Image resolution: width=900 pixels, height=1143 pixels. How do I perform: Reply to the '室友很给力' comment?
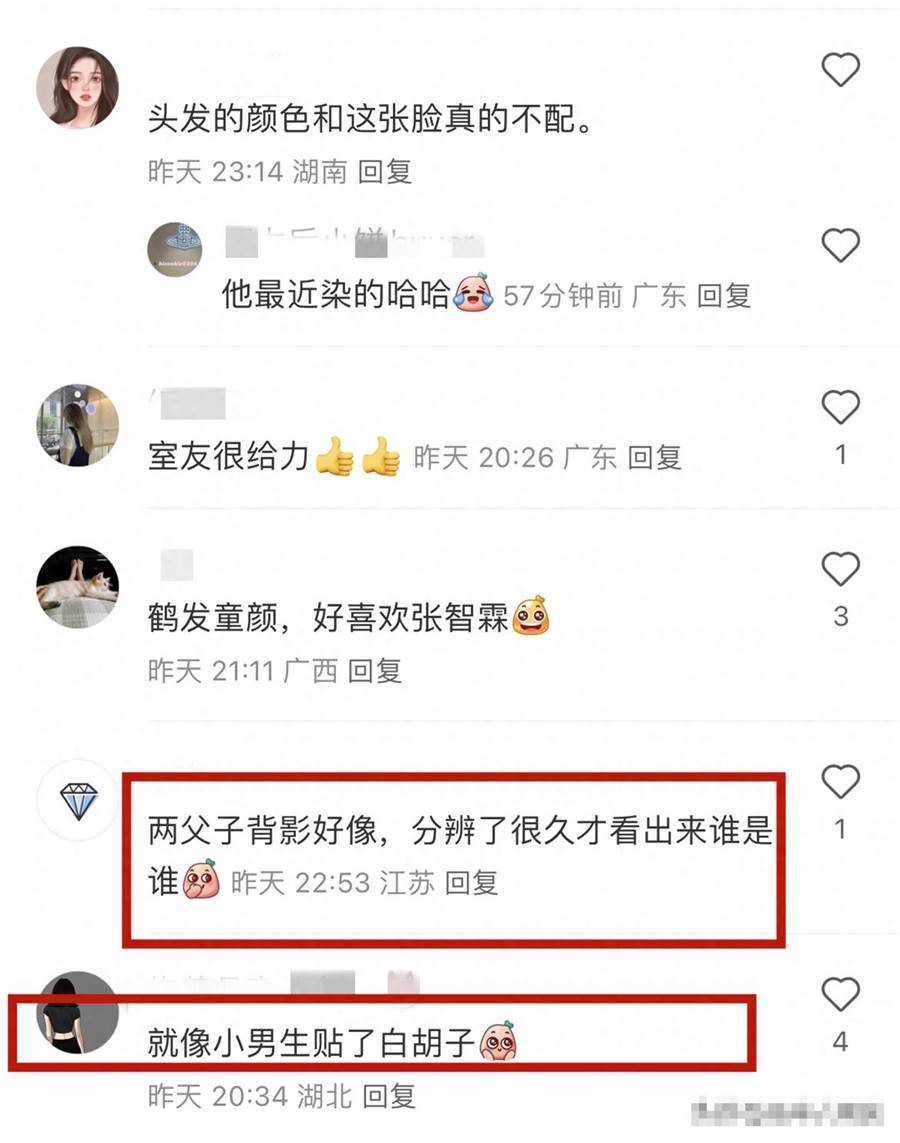tap(655, 458)
